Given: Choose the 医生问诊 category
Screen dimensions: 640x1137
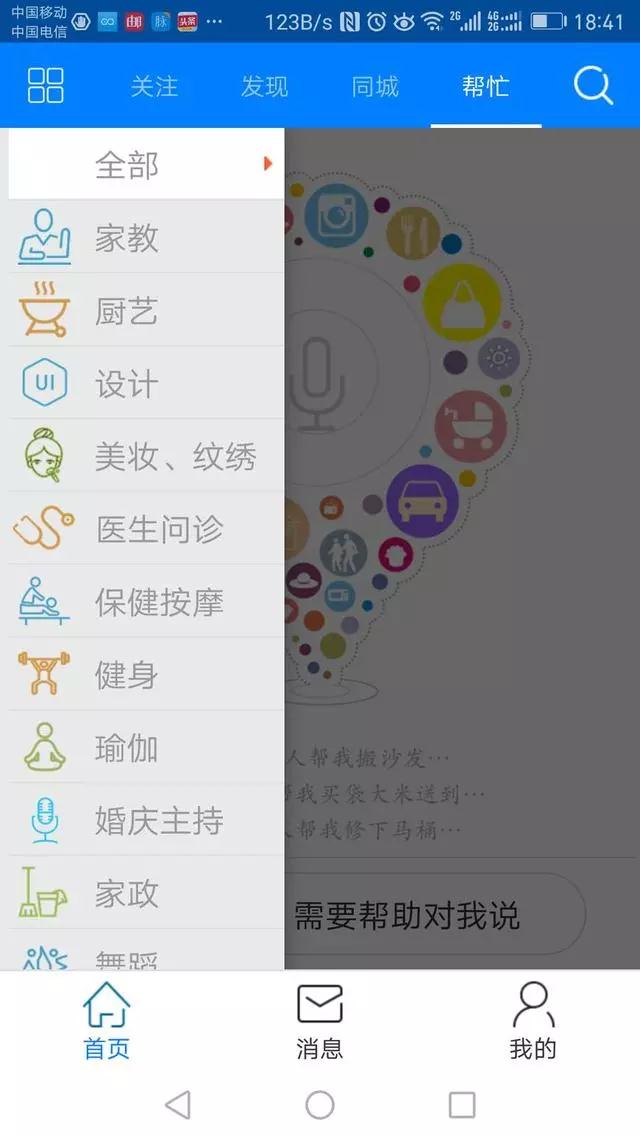Looking at the screenshot, I should click(146, 529).
